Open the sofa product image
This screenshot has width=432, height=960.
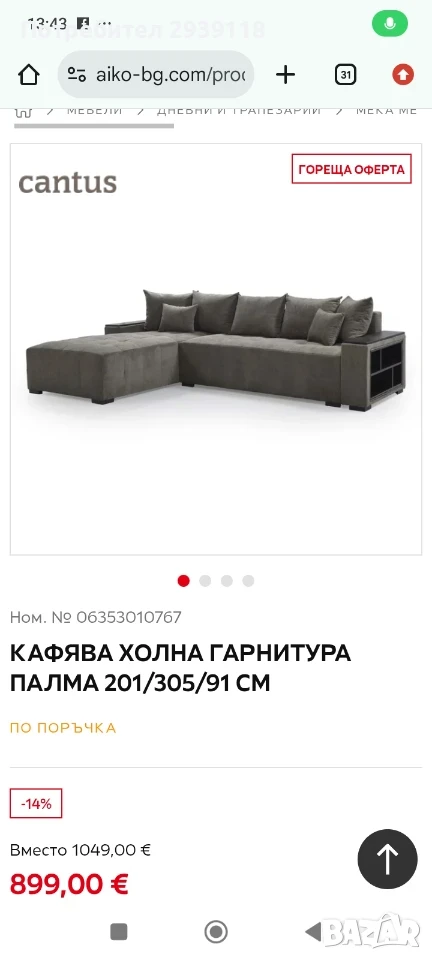tap(216, 349)
